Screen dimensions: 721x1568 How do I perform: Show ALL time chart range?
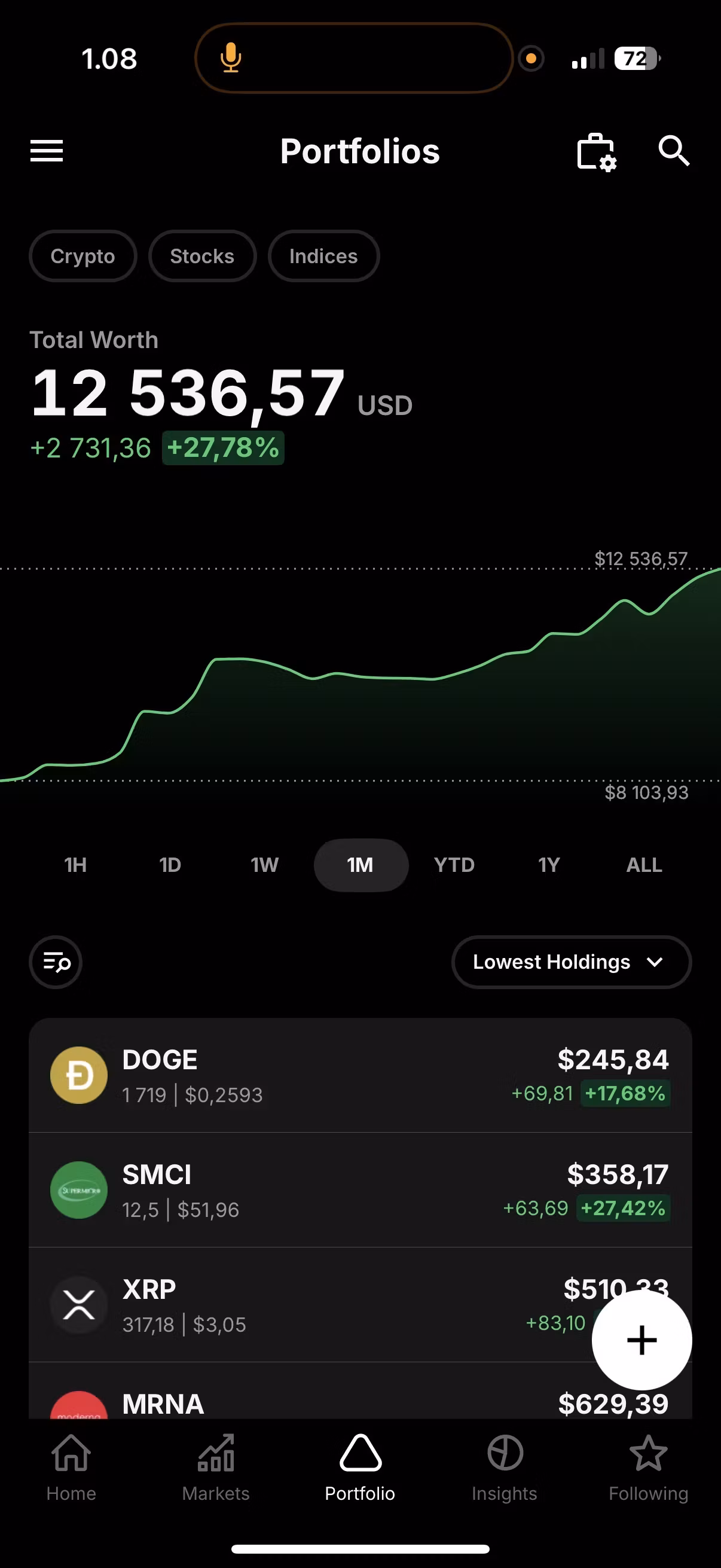click(644, 865)
